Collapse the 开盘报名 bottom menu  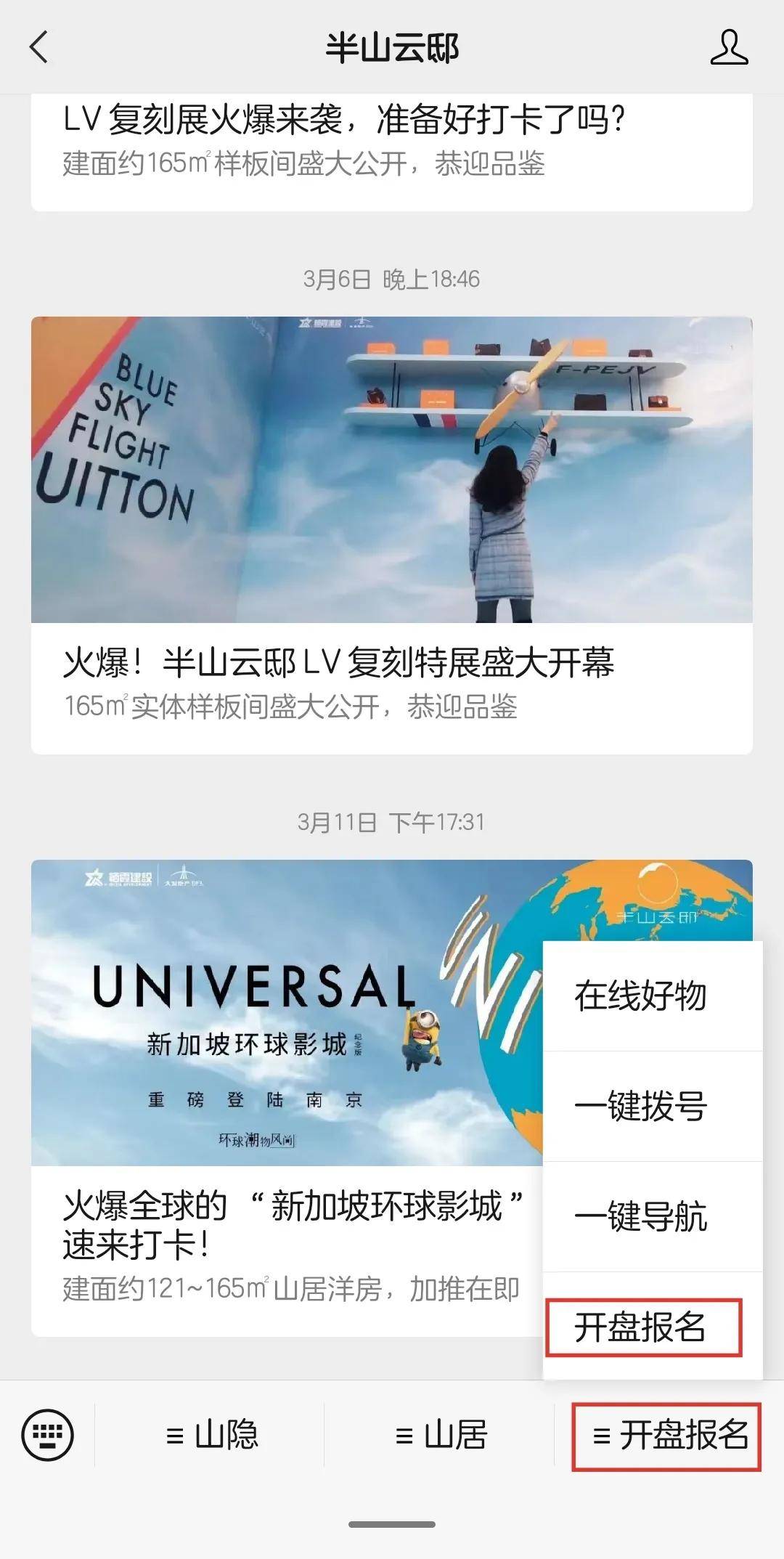668,1435
